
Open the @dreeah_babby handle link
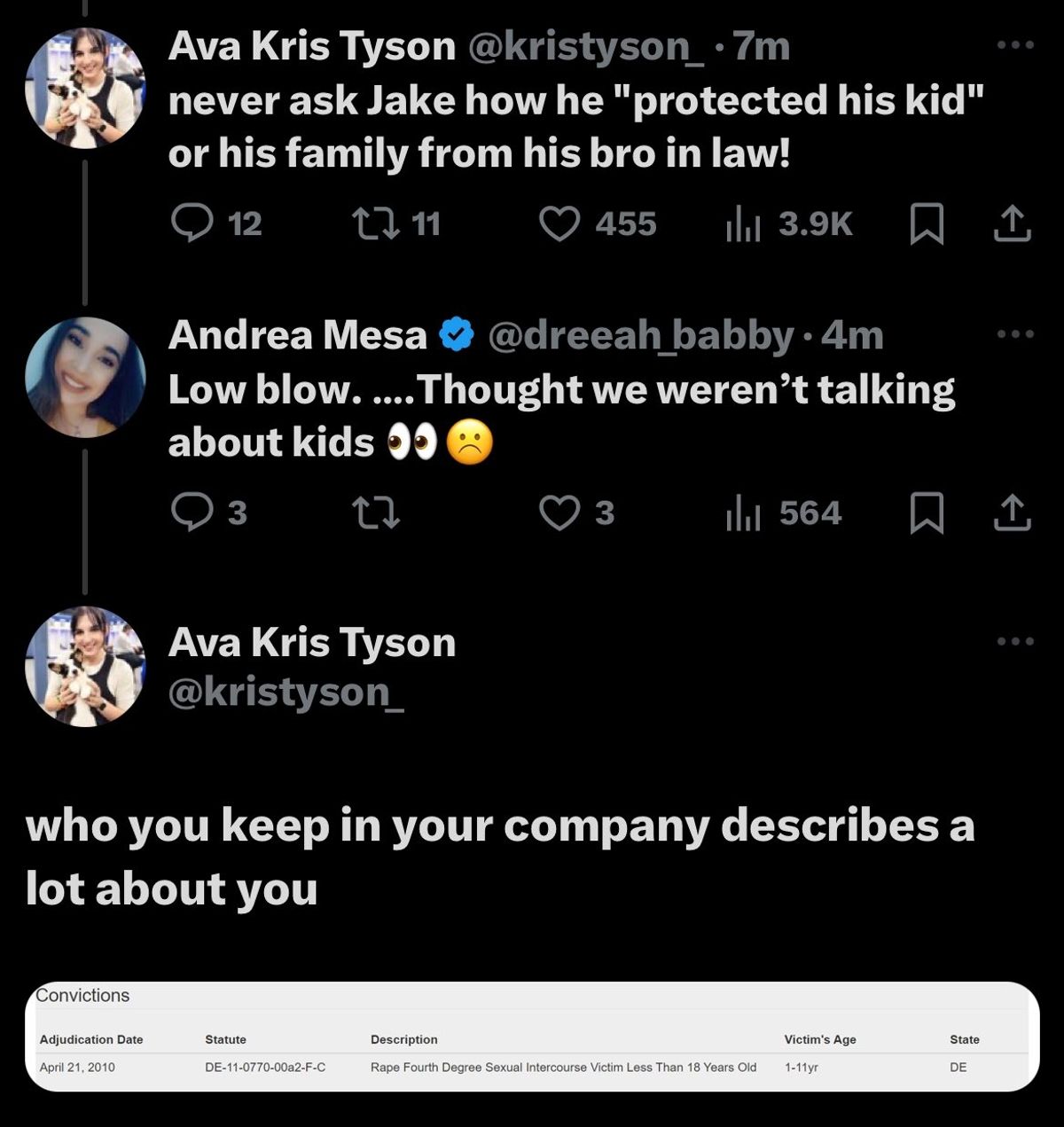click(x=640, y=335)
